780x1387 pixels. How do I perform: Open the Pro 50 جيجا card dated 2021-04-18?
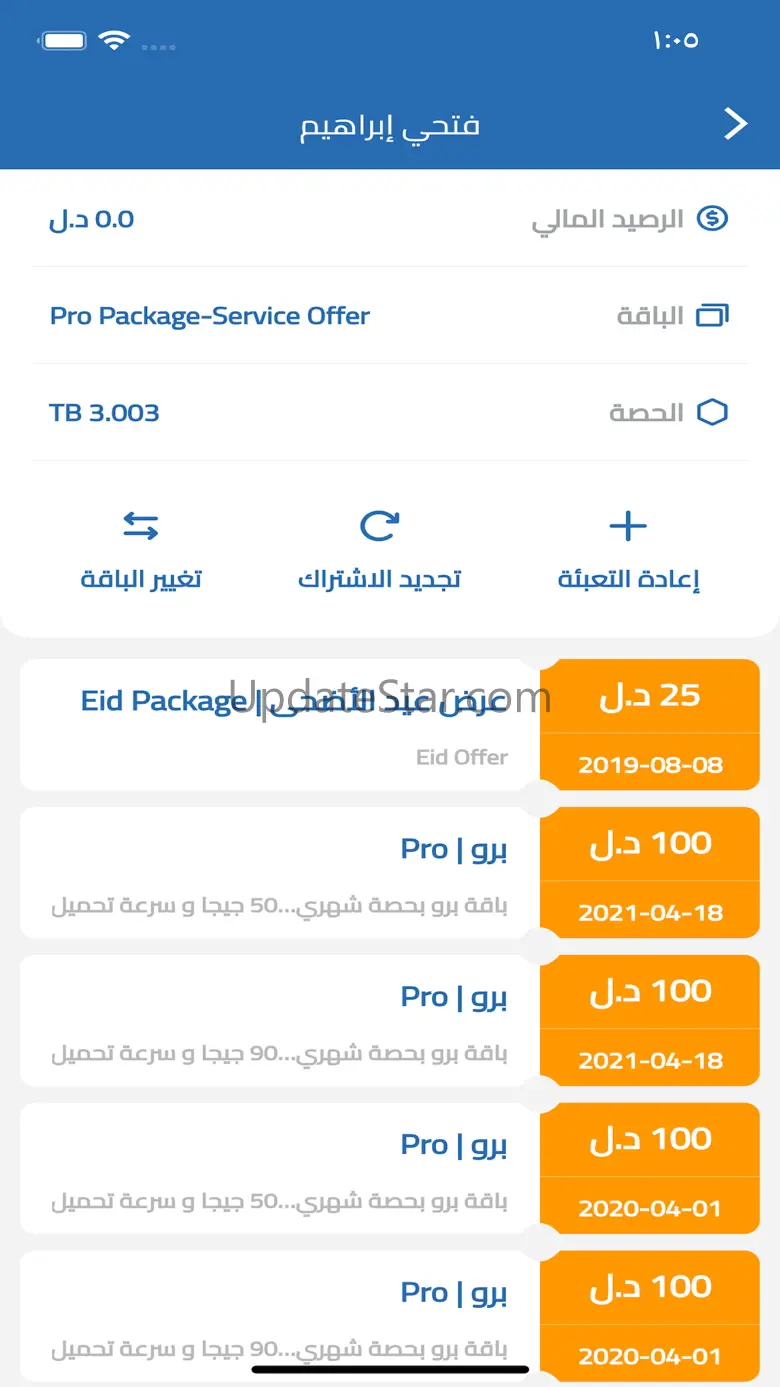click(390, 873)
